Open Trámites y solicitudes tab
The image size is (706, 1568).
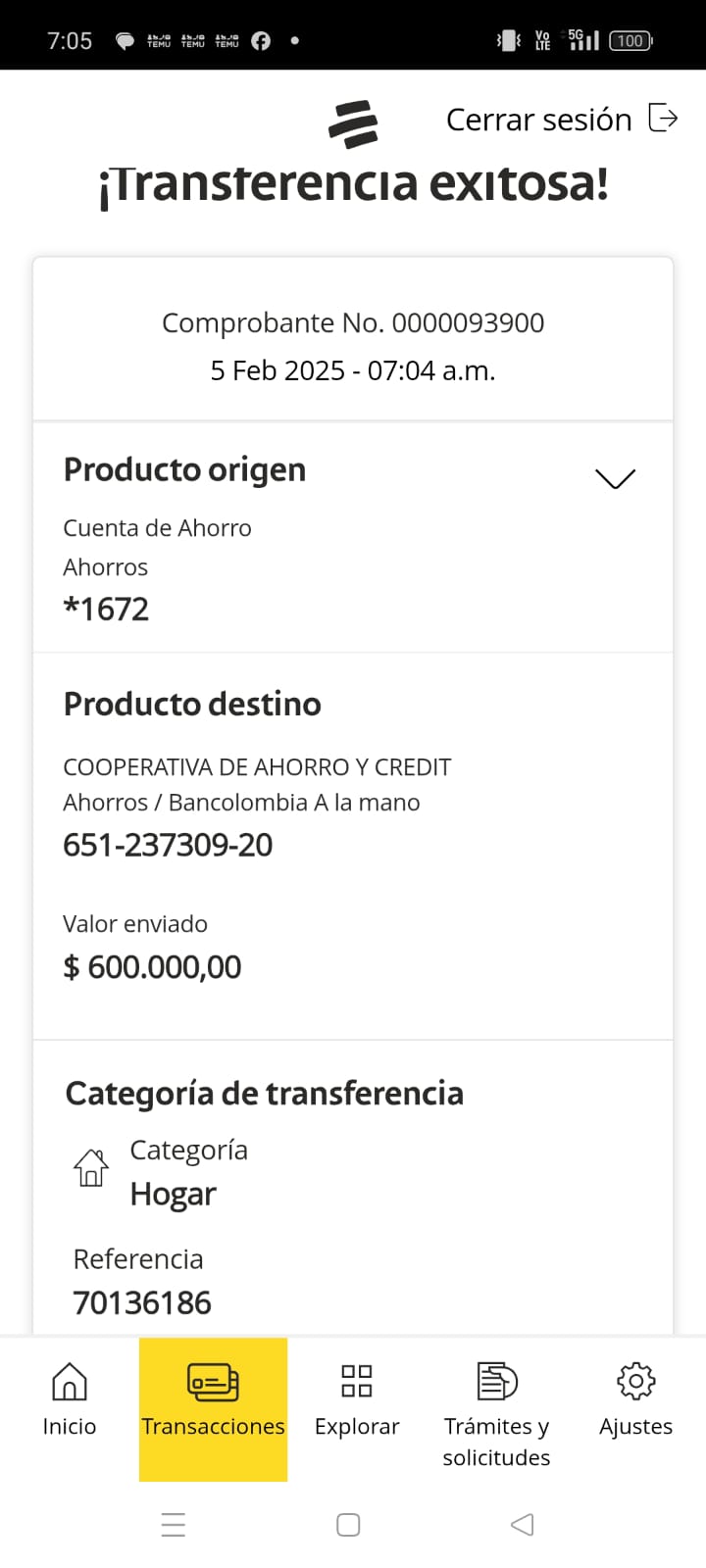(x=496, y=1411)
